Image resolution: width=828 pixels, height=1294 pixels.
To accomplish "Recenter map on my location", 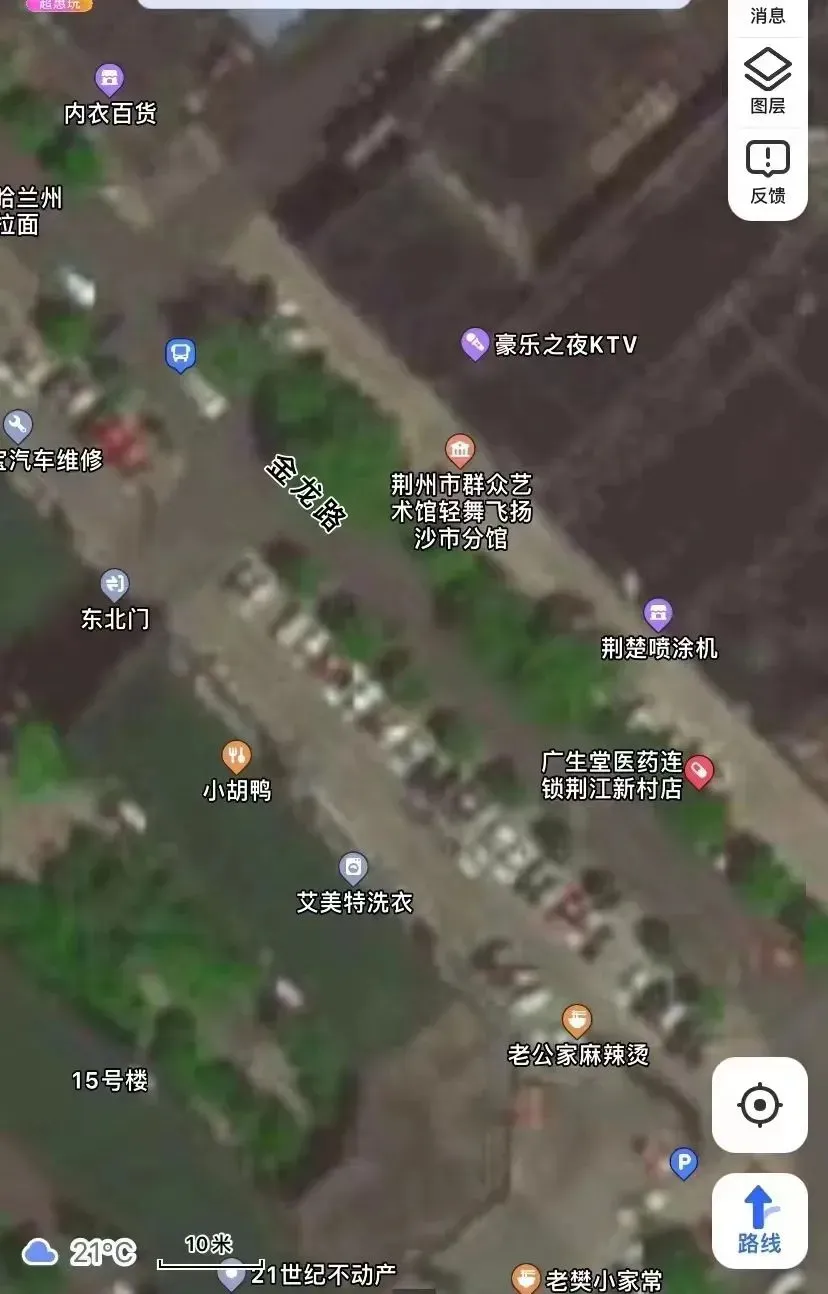I will click(759, 1105).
